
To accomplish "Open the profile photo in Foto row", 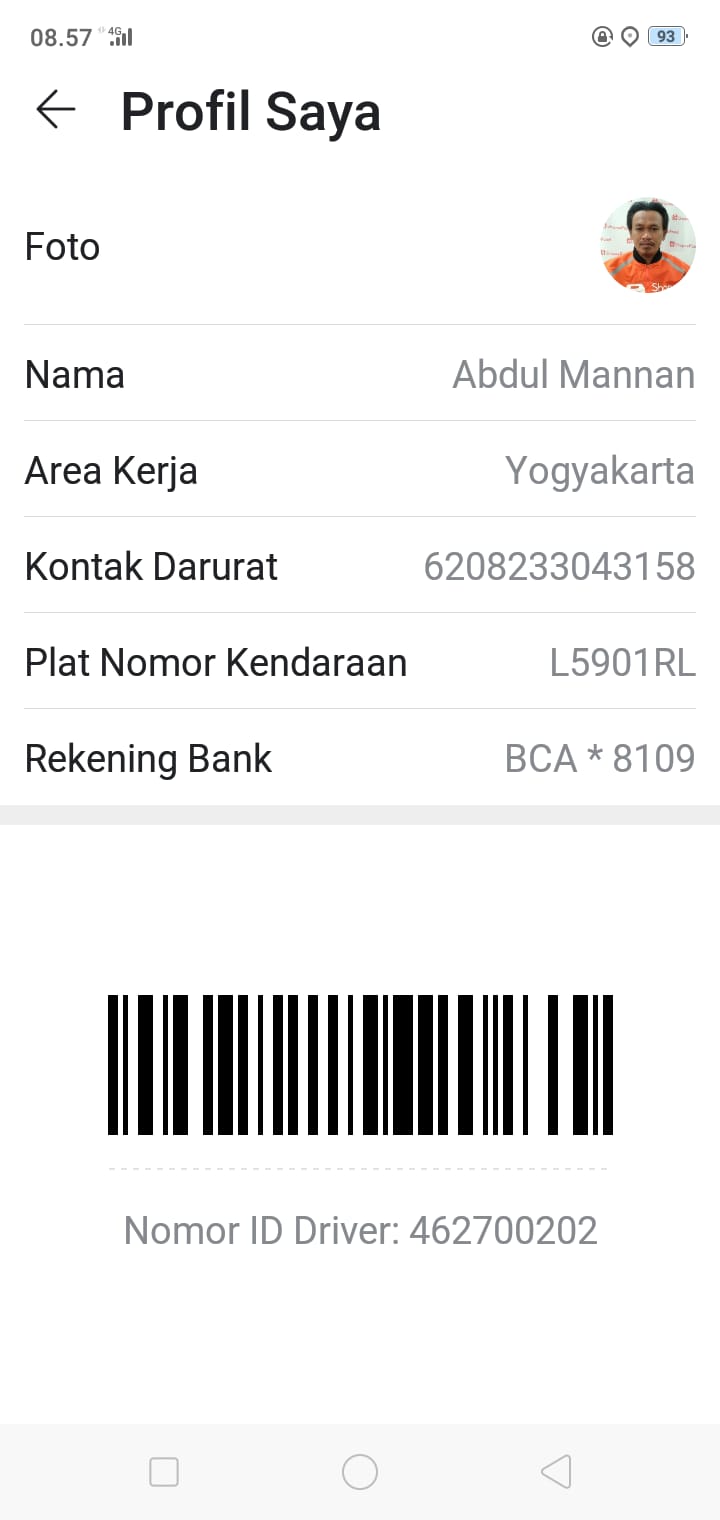I will pyautogui.click(x=648, y=246).
